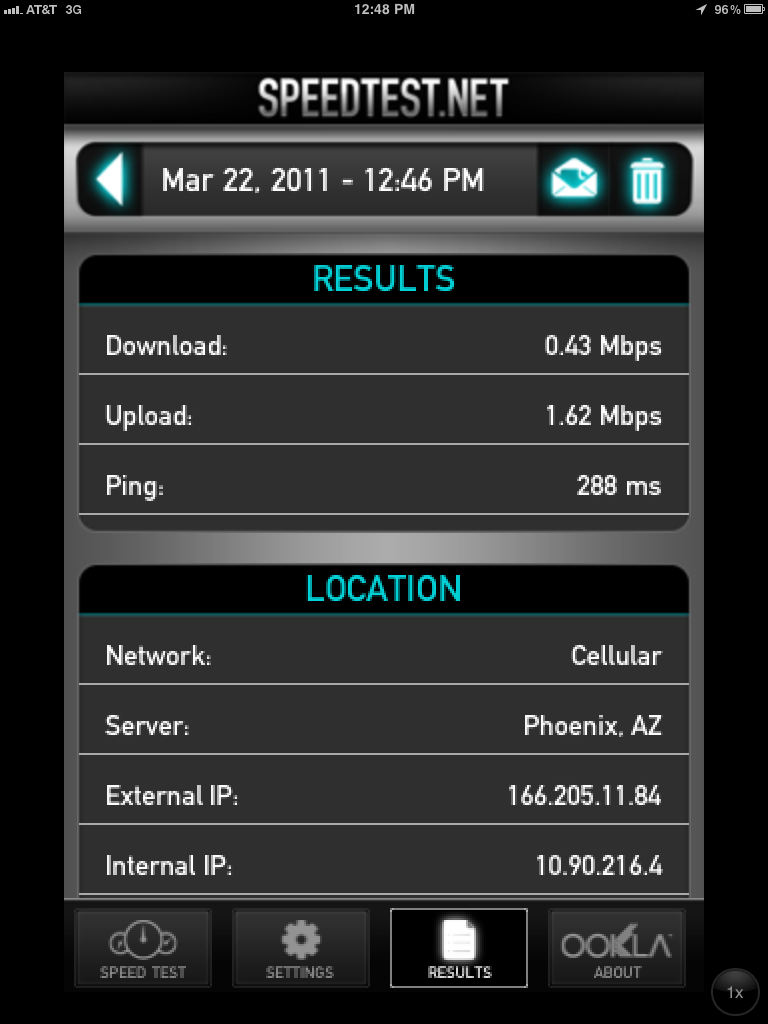Select the Results tab

(459, 947)
